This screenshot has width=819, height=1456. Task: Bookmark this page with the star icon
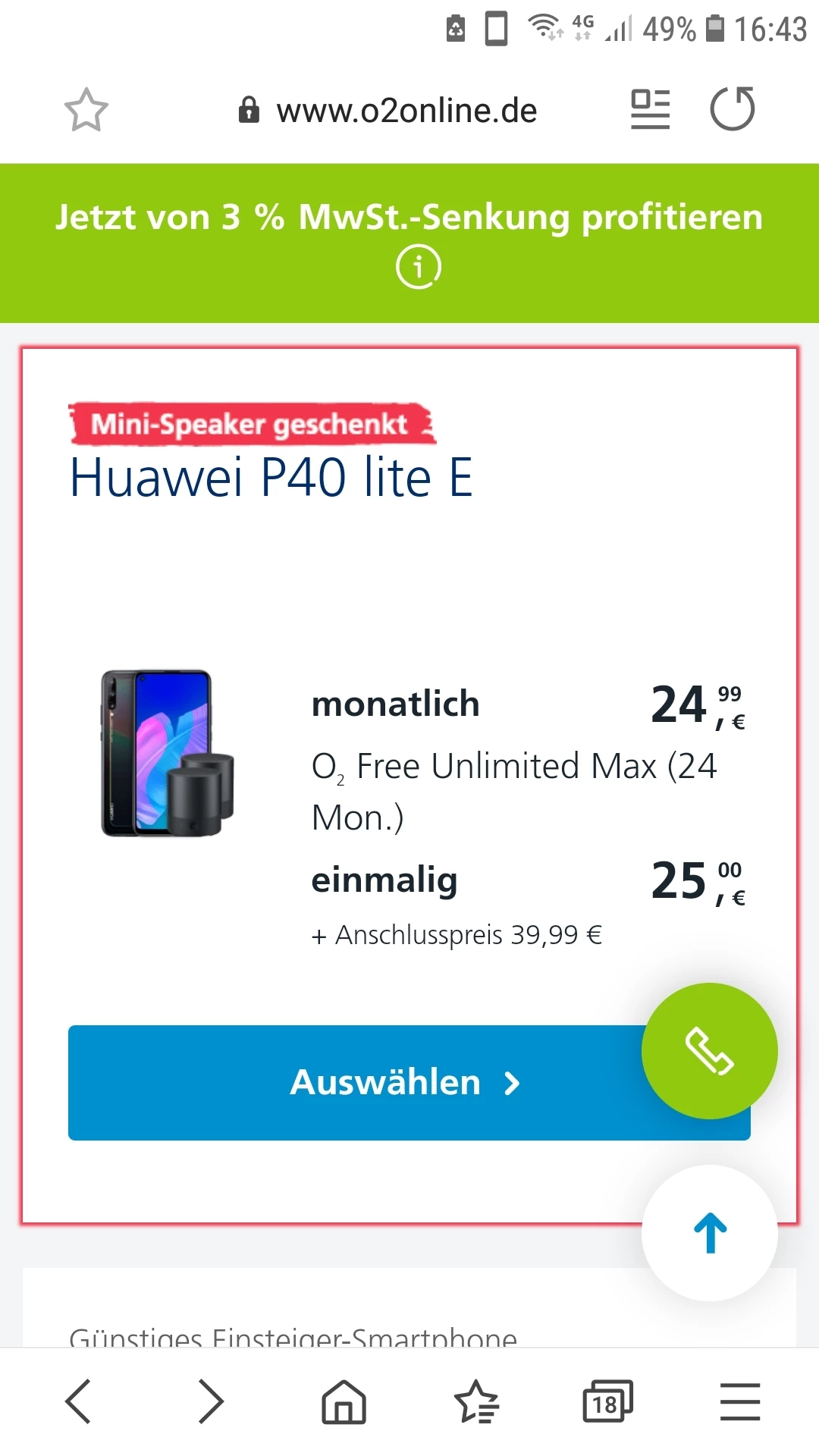point(86,110)
